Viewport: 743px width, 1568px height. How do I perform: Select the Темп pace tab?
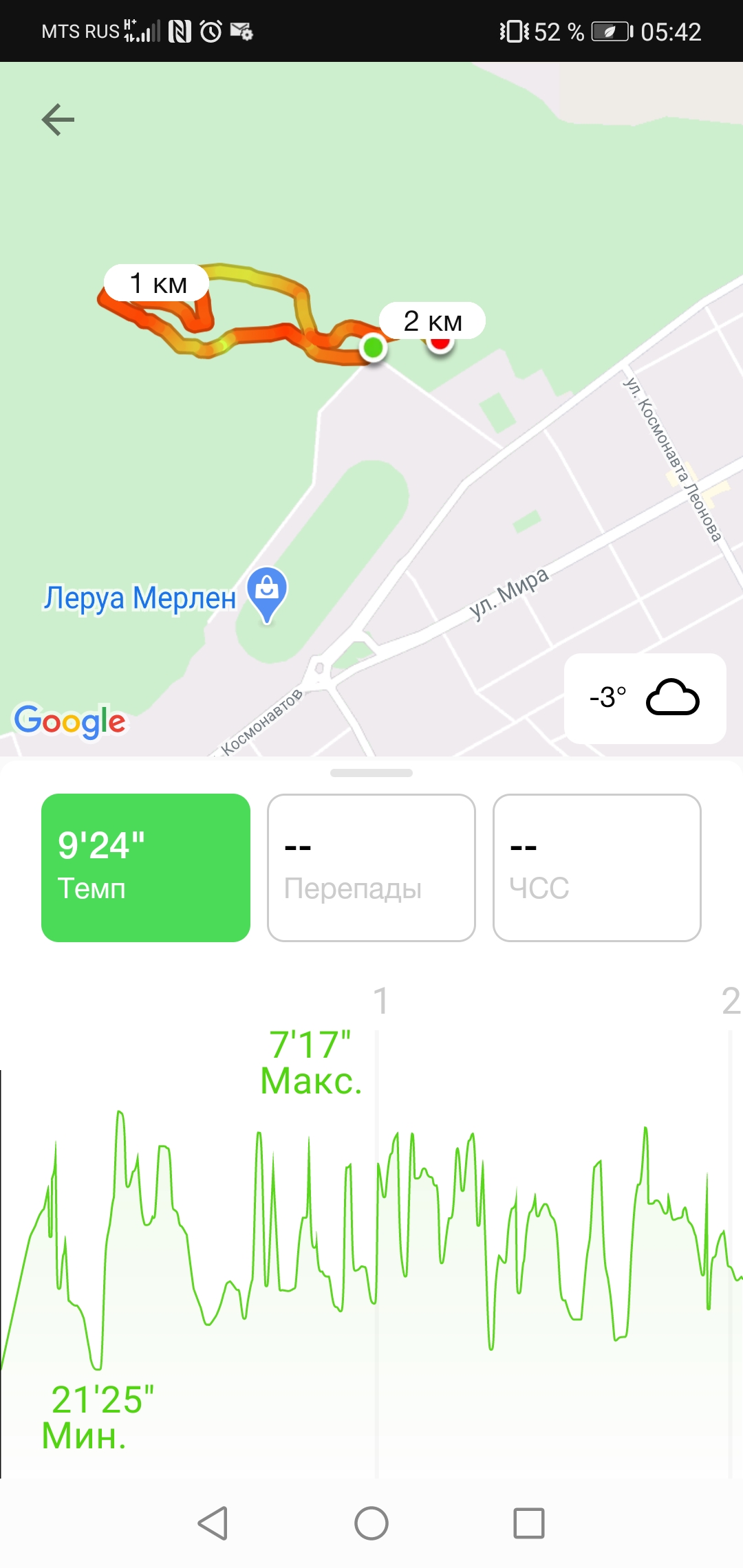(146, 868)
